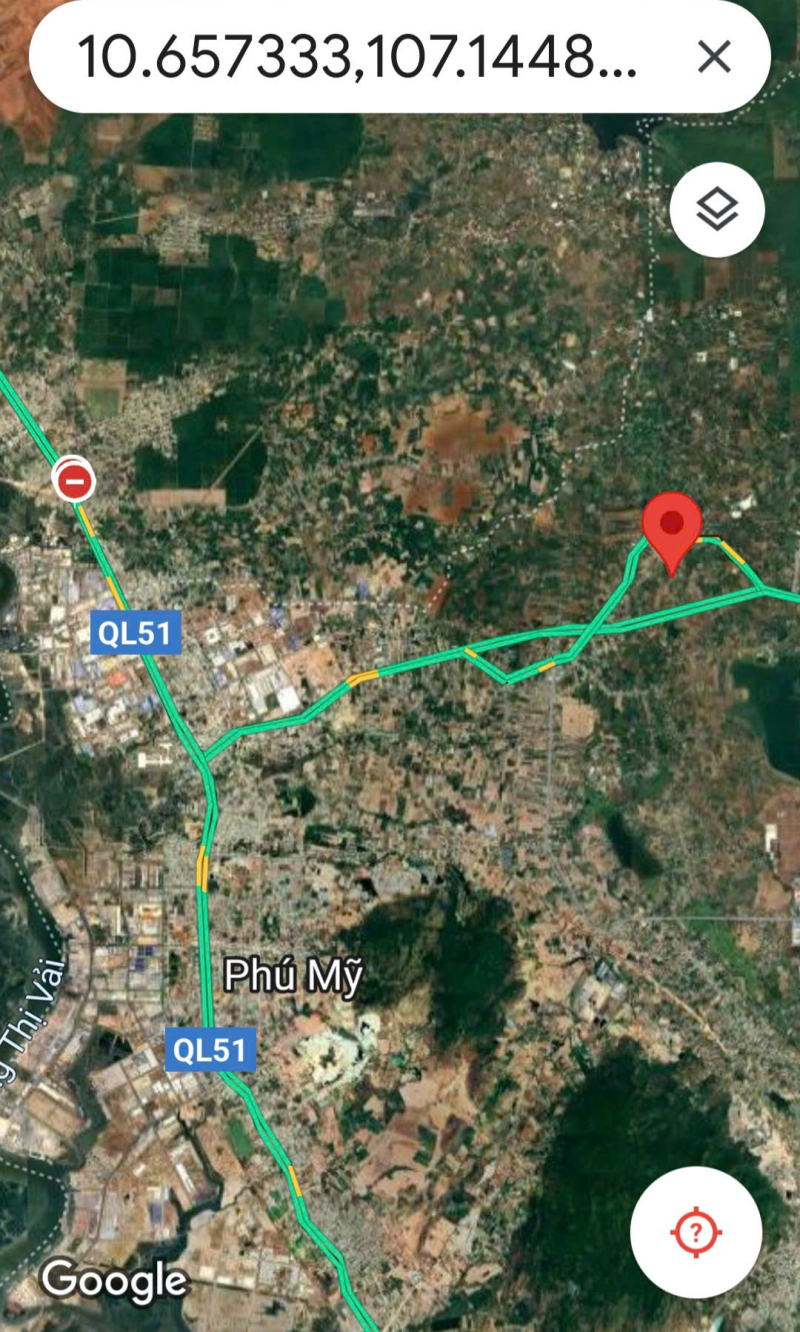Center map on my location
This screenshot has height=1332, width=800.
click(x=696, y=1232)
